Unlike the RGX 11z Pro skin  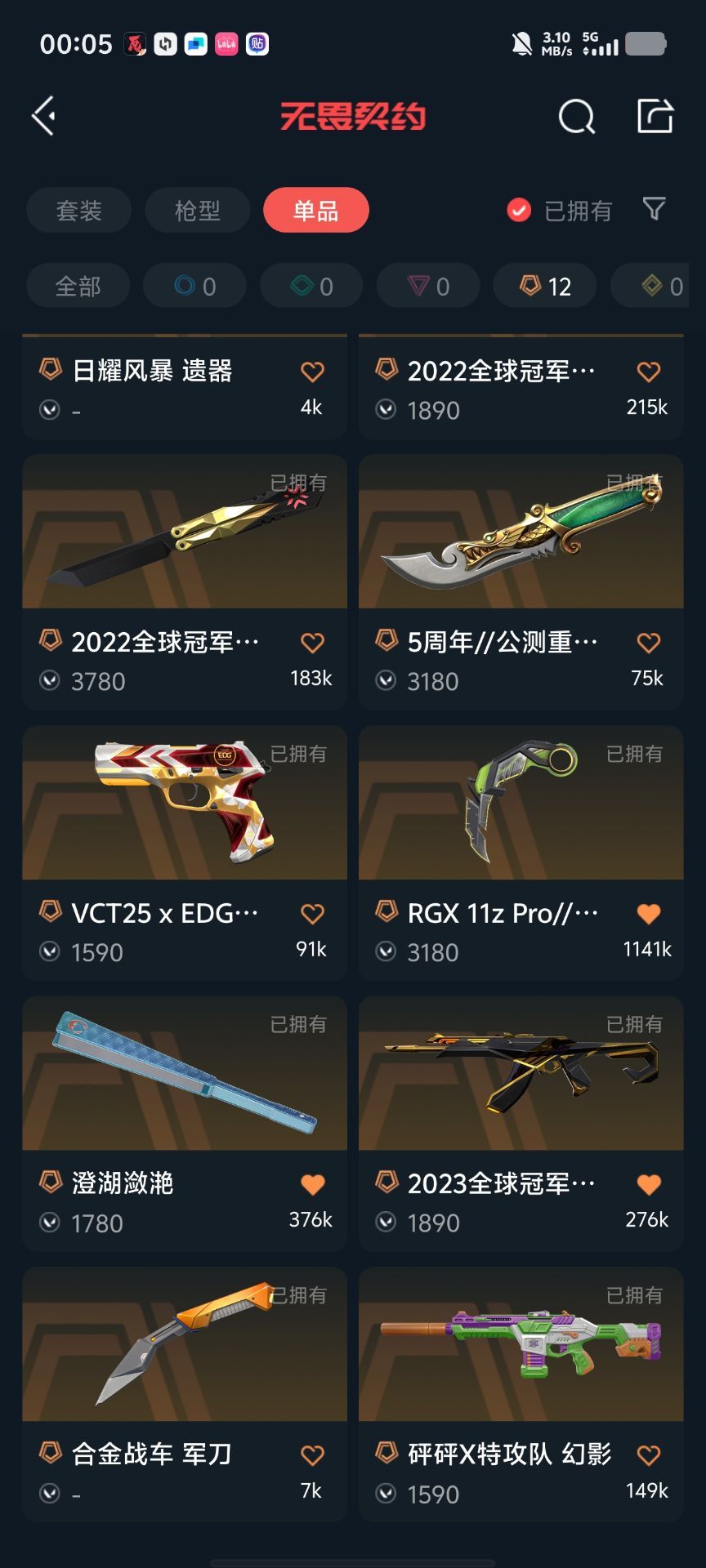tap(648, 914)
